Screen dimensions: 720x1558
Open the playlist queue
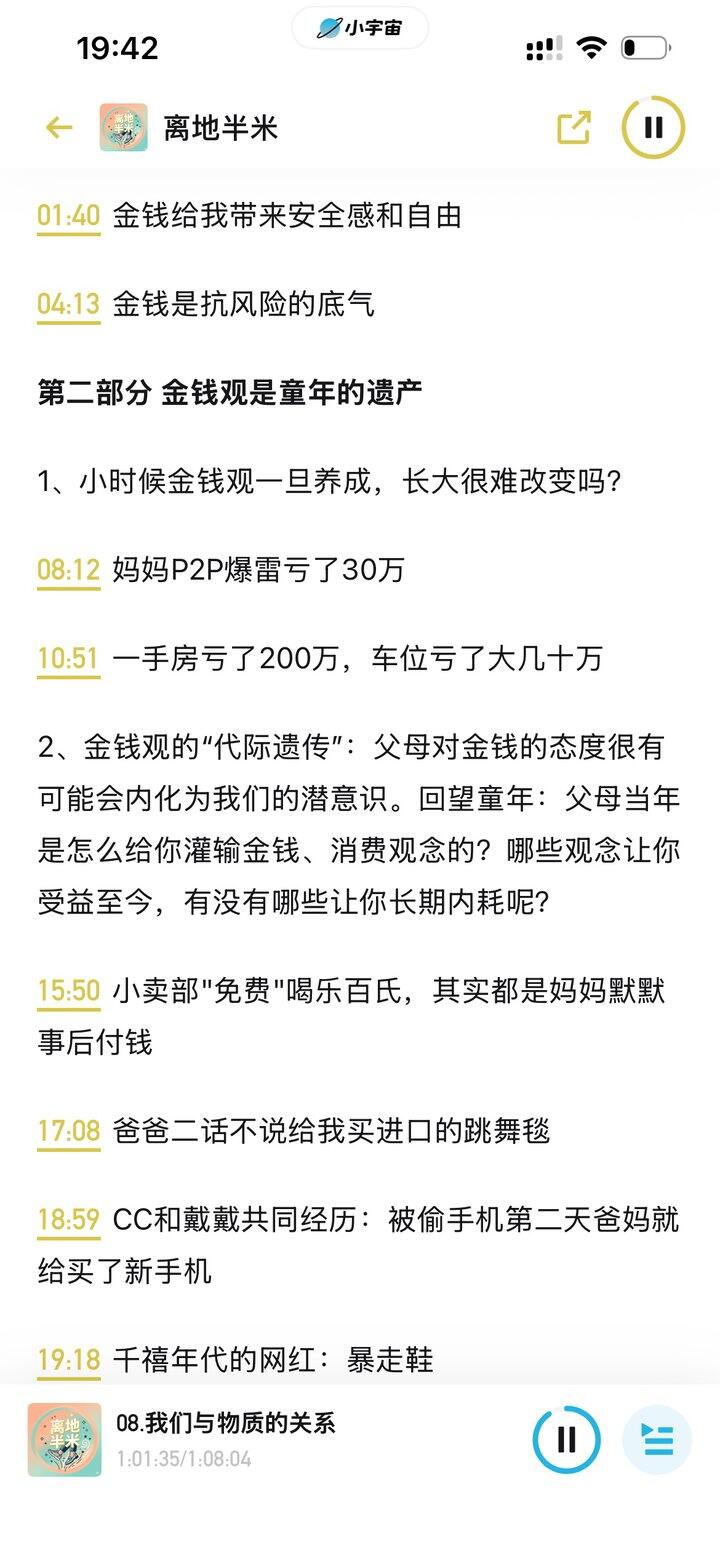tap(657, 1440)
